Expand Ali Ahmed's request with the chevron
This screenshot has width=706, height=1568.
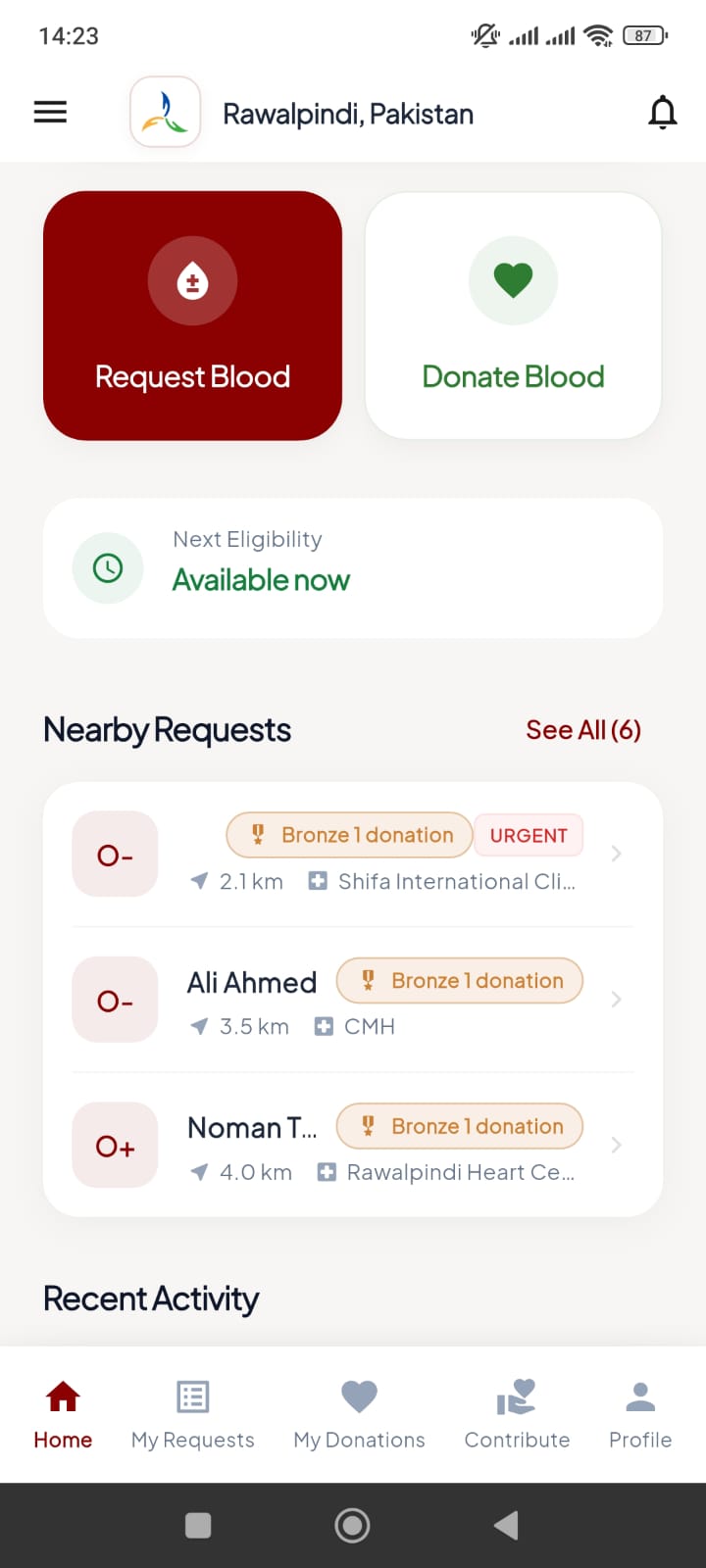(x=616, y=1000)
